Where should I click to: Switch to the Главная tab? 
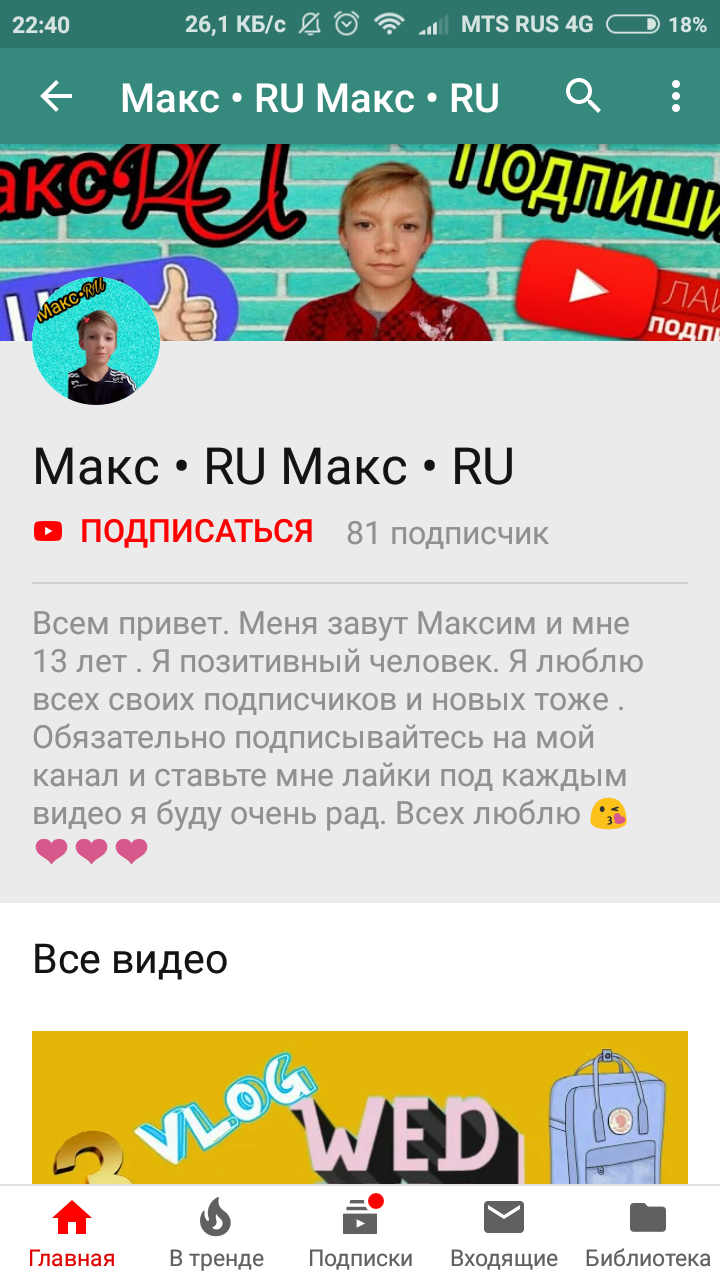pyautogui.click(x=72, y=1234)
